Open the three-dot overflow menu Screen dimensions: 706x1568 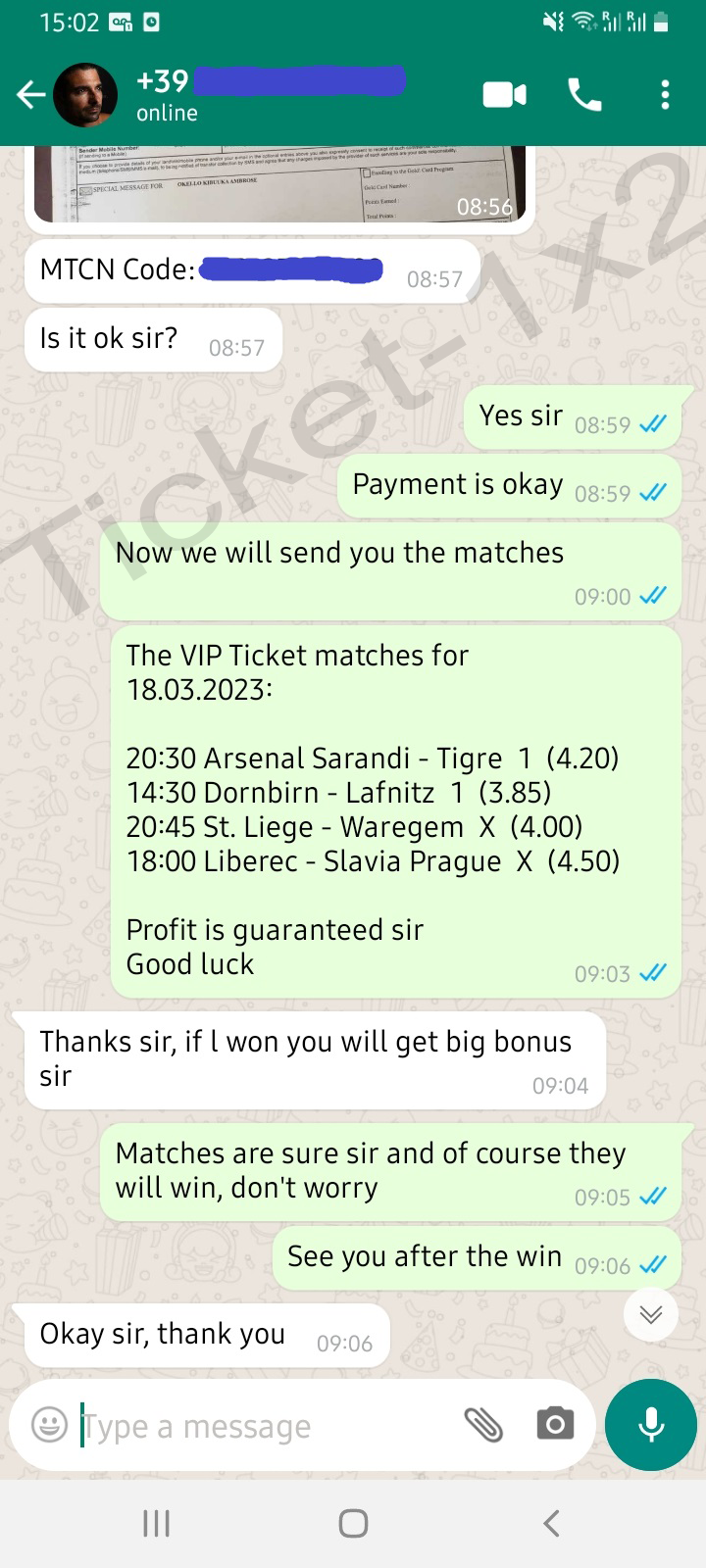tap(665, 95)
